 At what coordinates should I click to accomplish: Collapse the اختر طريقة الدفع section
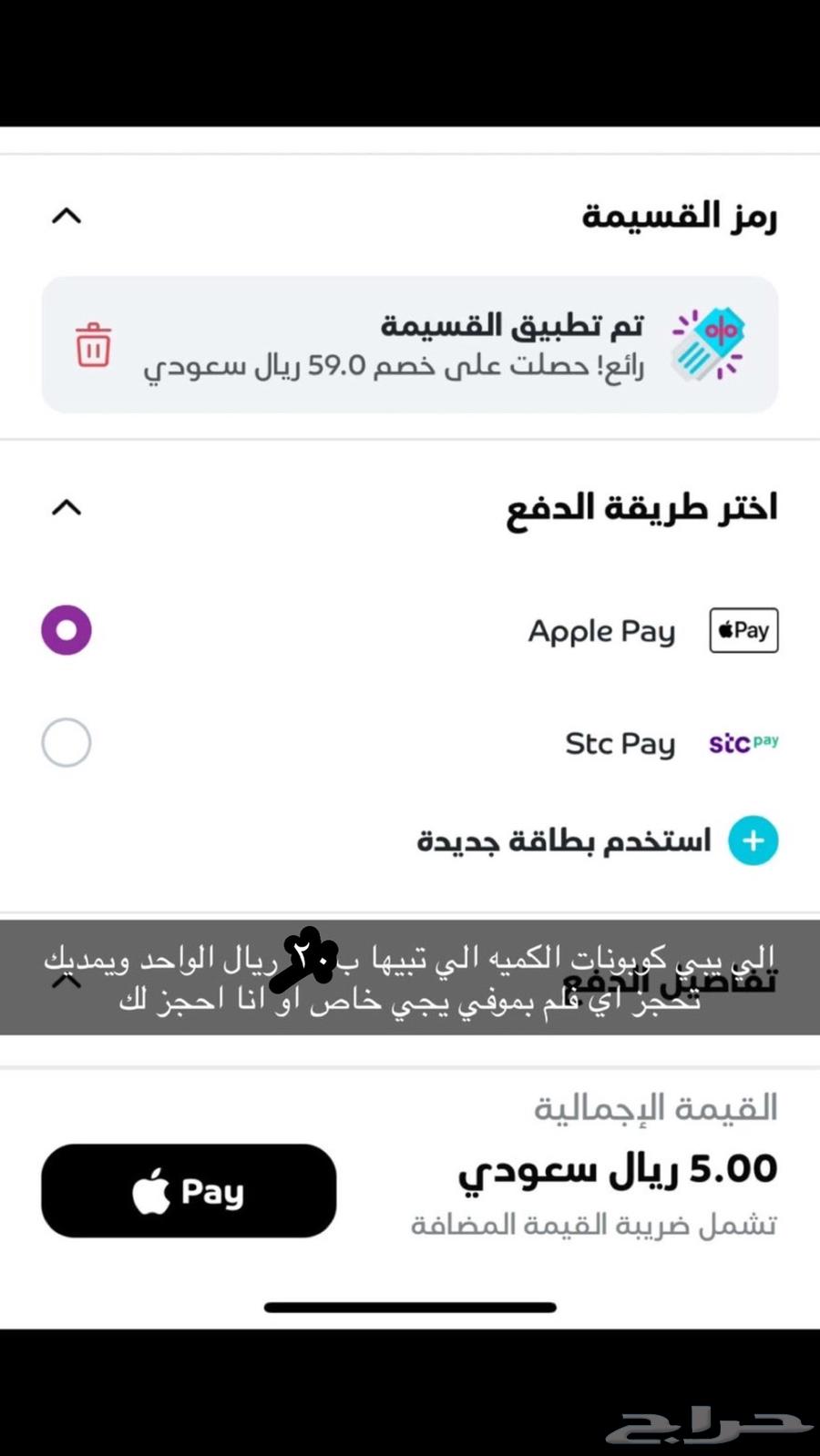(x=65, y=508)
